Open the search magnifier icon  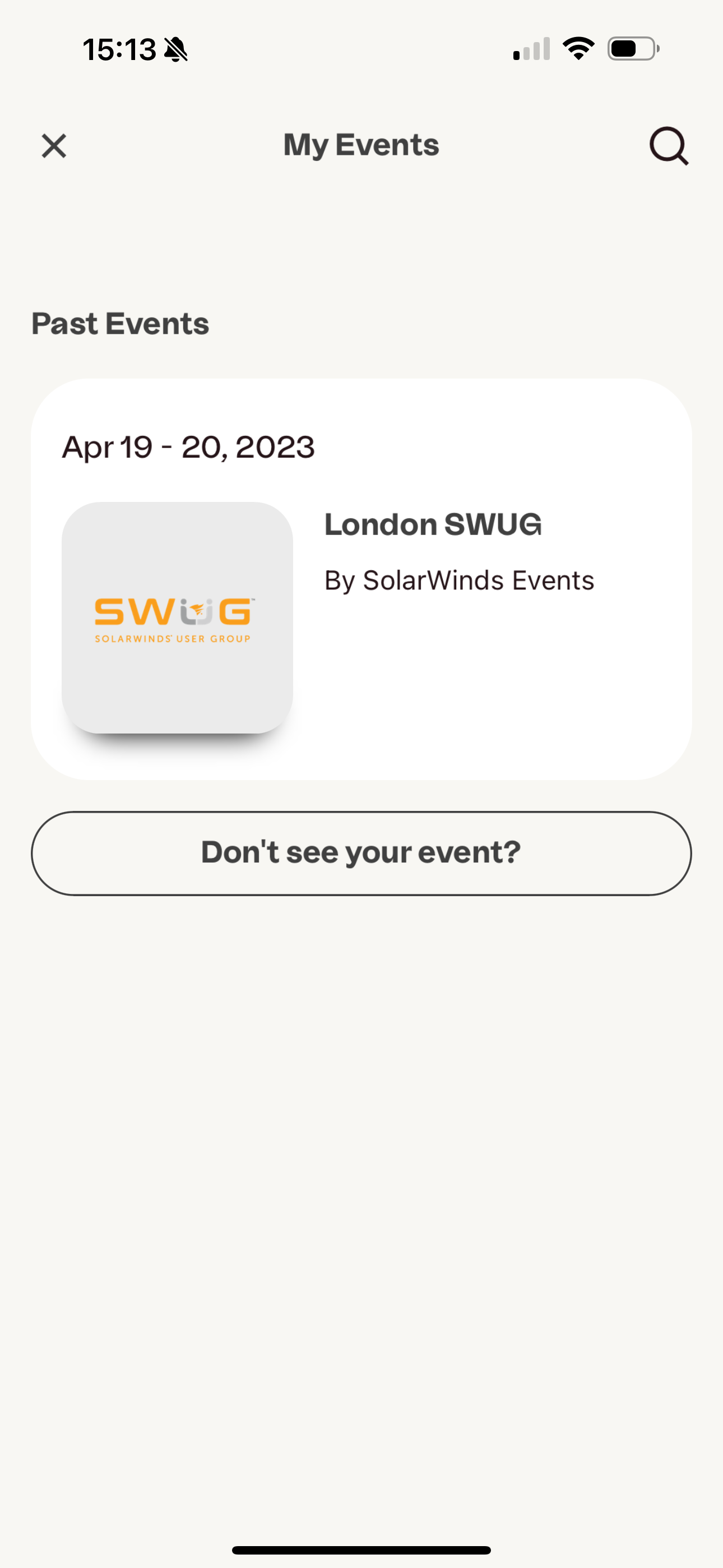click(x=668, y=146)
